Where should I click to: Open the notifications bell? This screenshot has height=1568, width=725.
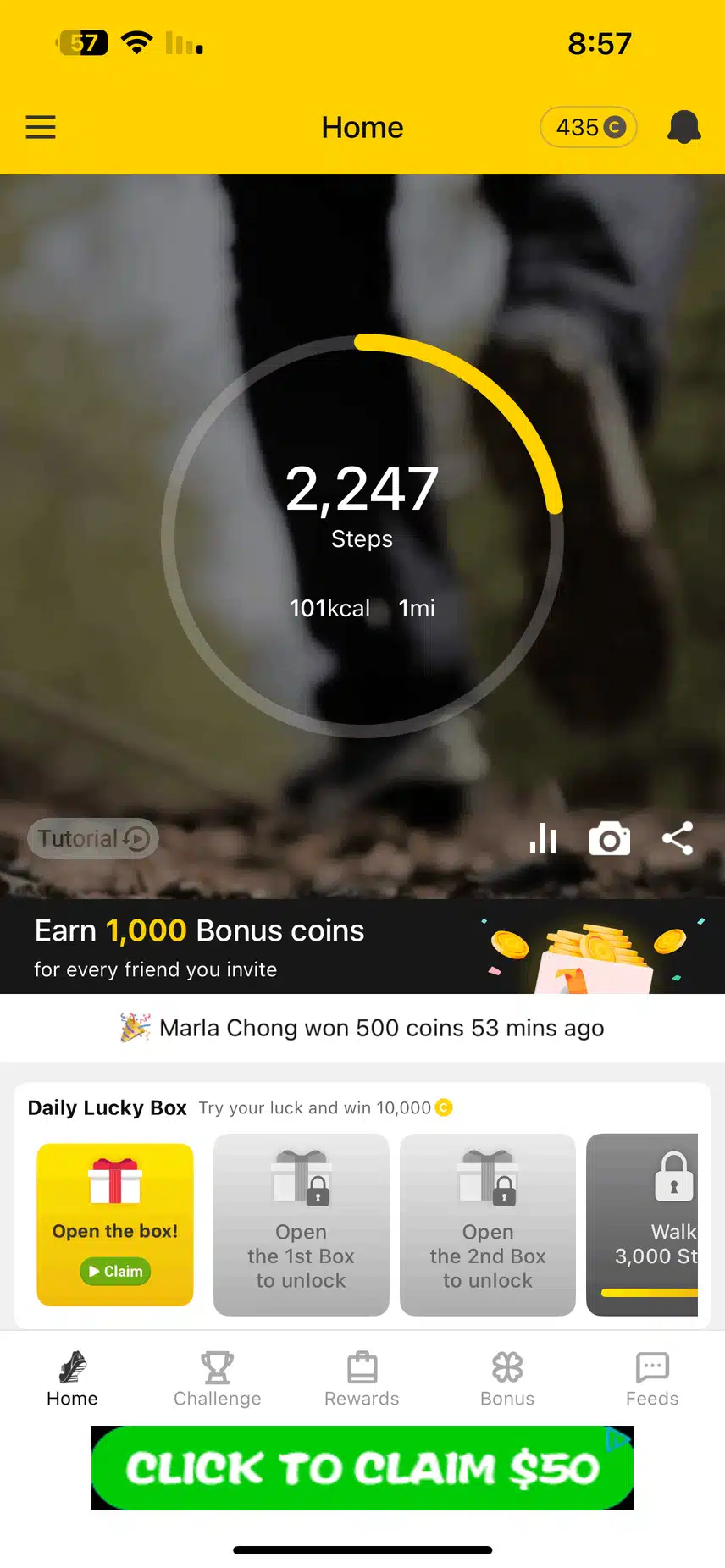684,127
